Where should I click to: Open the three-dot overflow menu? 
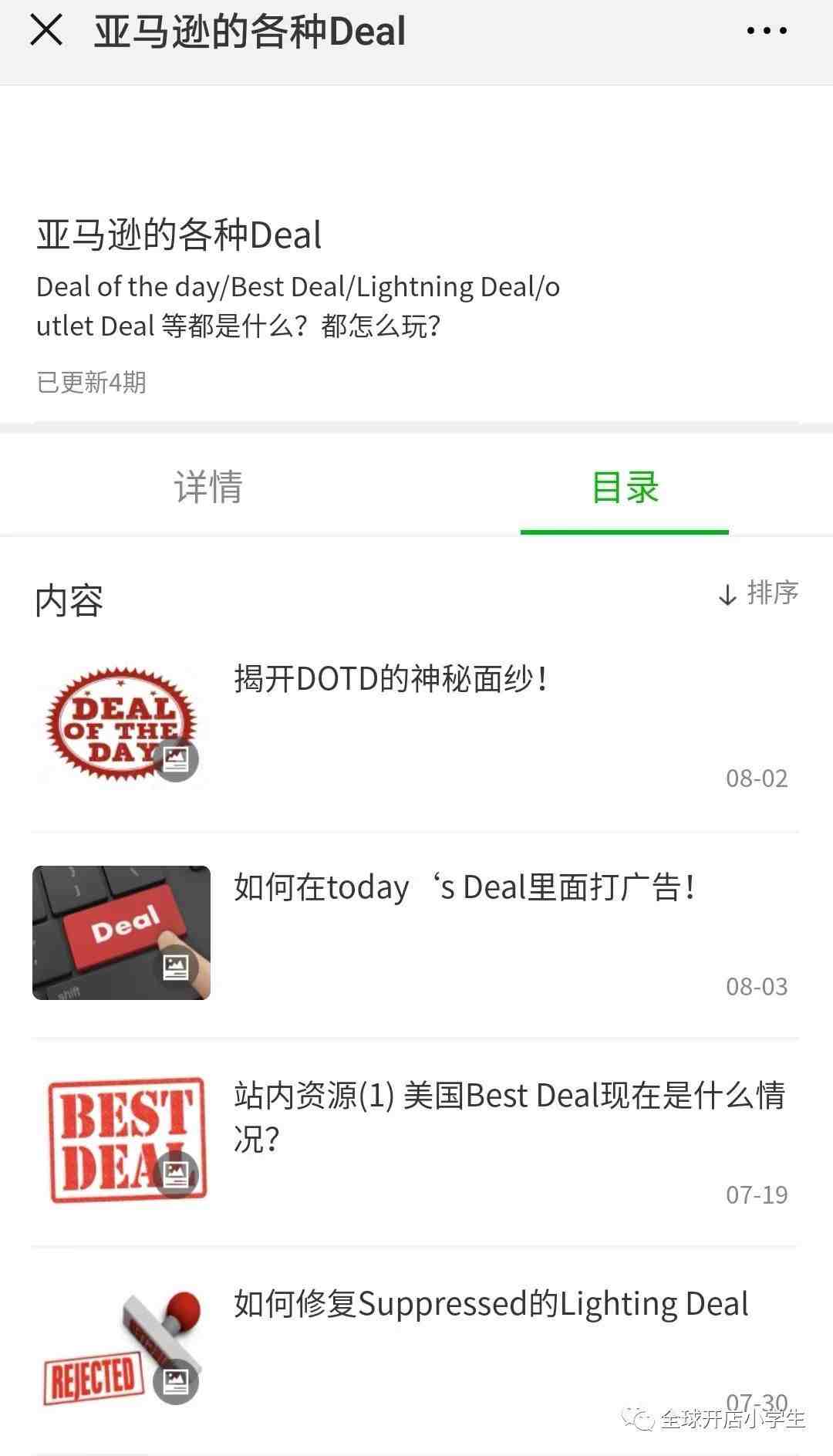766,32
